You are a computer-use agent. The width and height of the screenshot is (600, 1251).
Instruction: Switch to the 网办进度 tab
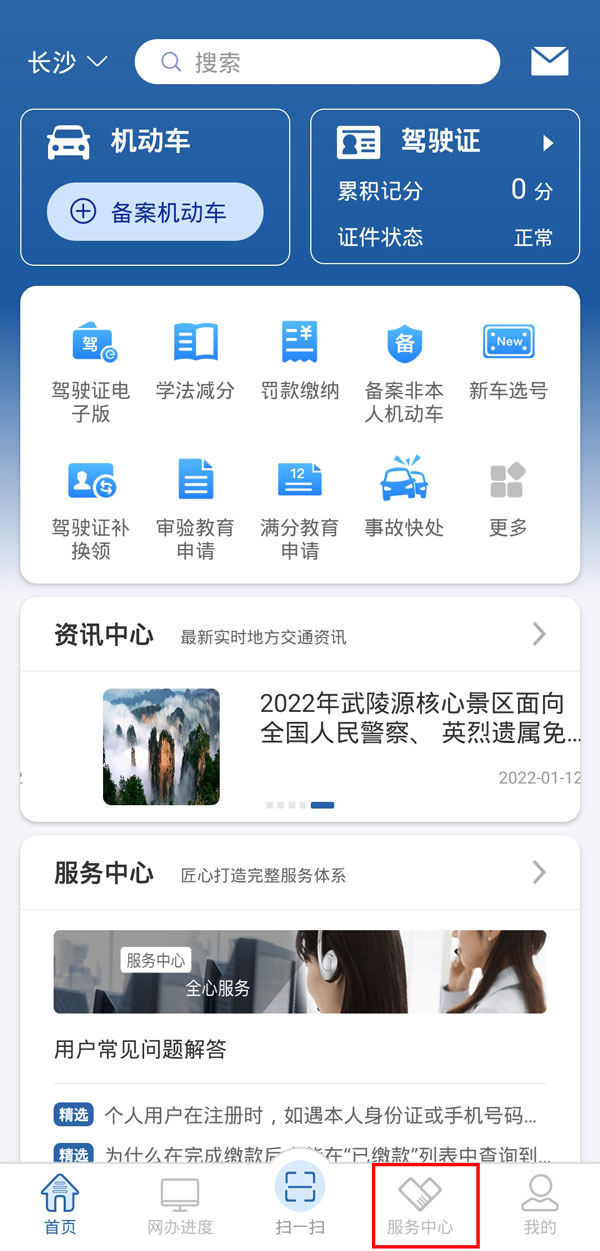coord(180,1206)
